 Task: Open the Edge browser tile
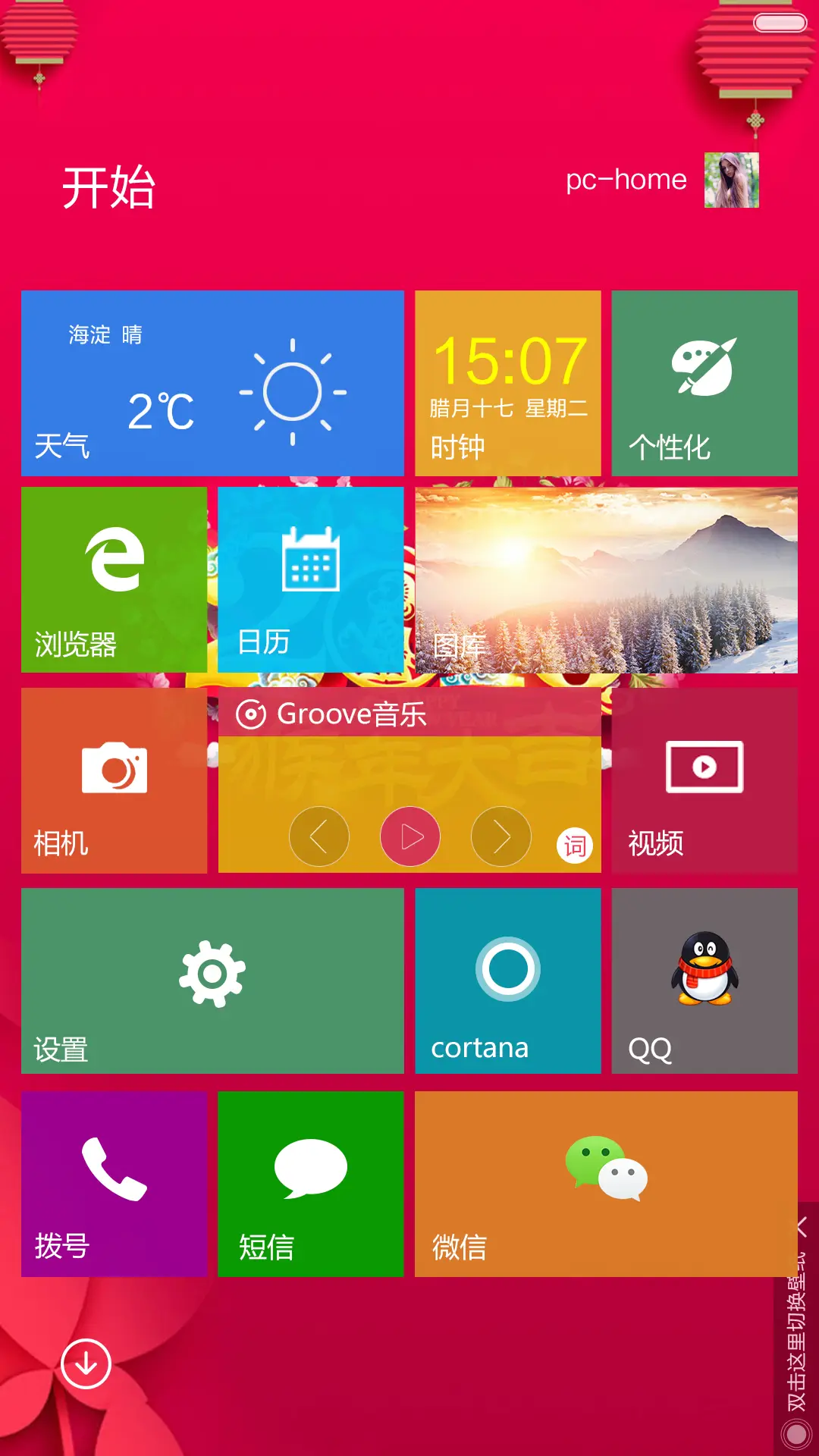pyautogui.click(x=112, y=580)
